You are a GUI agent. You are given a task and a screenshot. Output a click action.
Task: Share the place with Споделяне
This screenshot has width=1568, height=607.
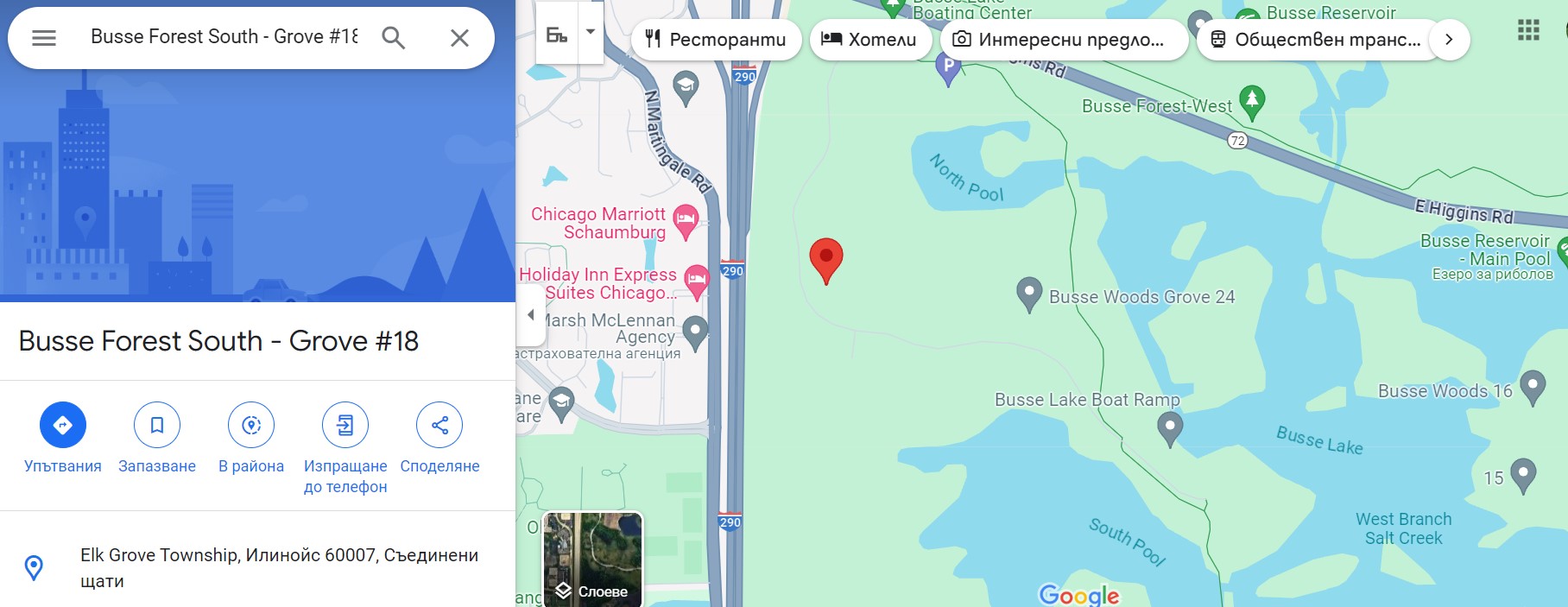[439, 425]
